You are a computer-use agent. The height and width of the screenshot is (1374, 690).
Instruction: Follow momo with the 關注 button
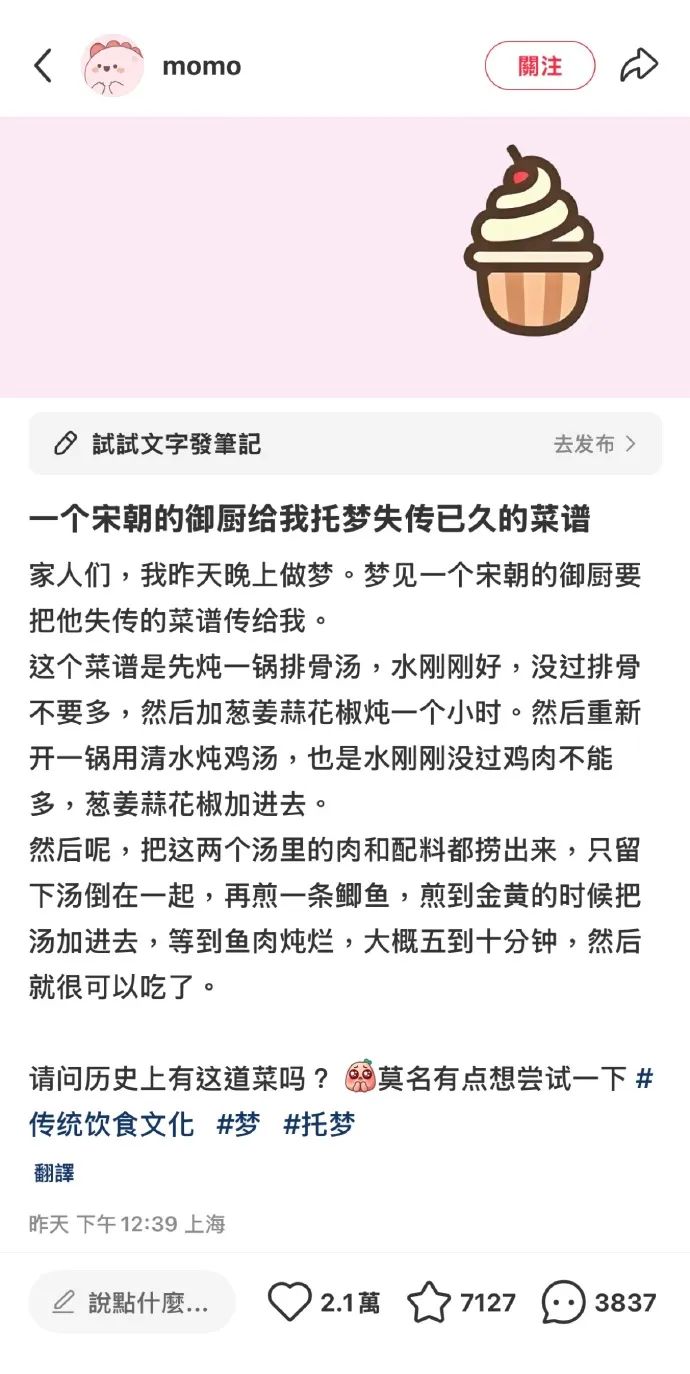click(x=540, y=66)
